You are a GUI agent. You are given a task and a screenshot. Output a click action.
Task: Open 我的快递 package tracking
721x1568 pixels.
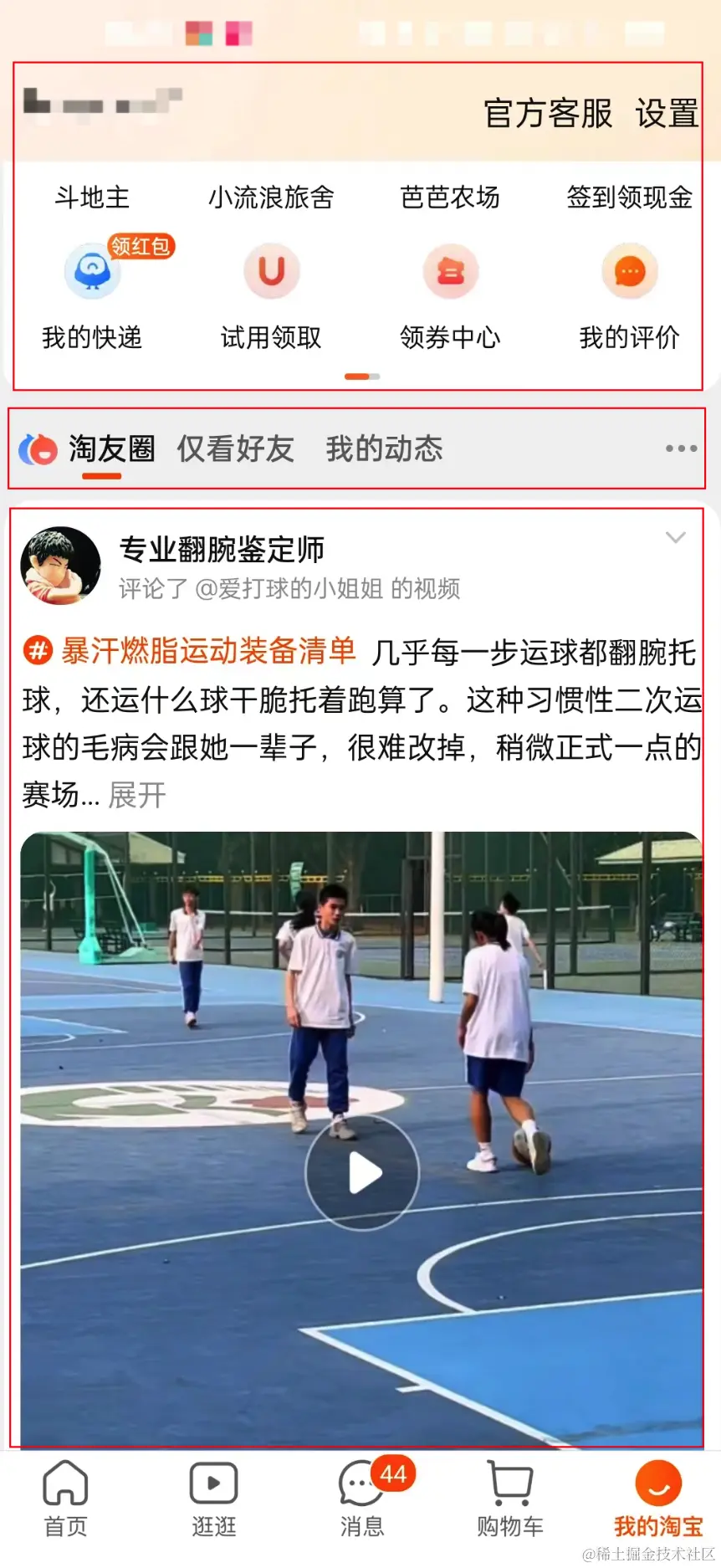tap(92, 290)
